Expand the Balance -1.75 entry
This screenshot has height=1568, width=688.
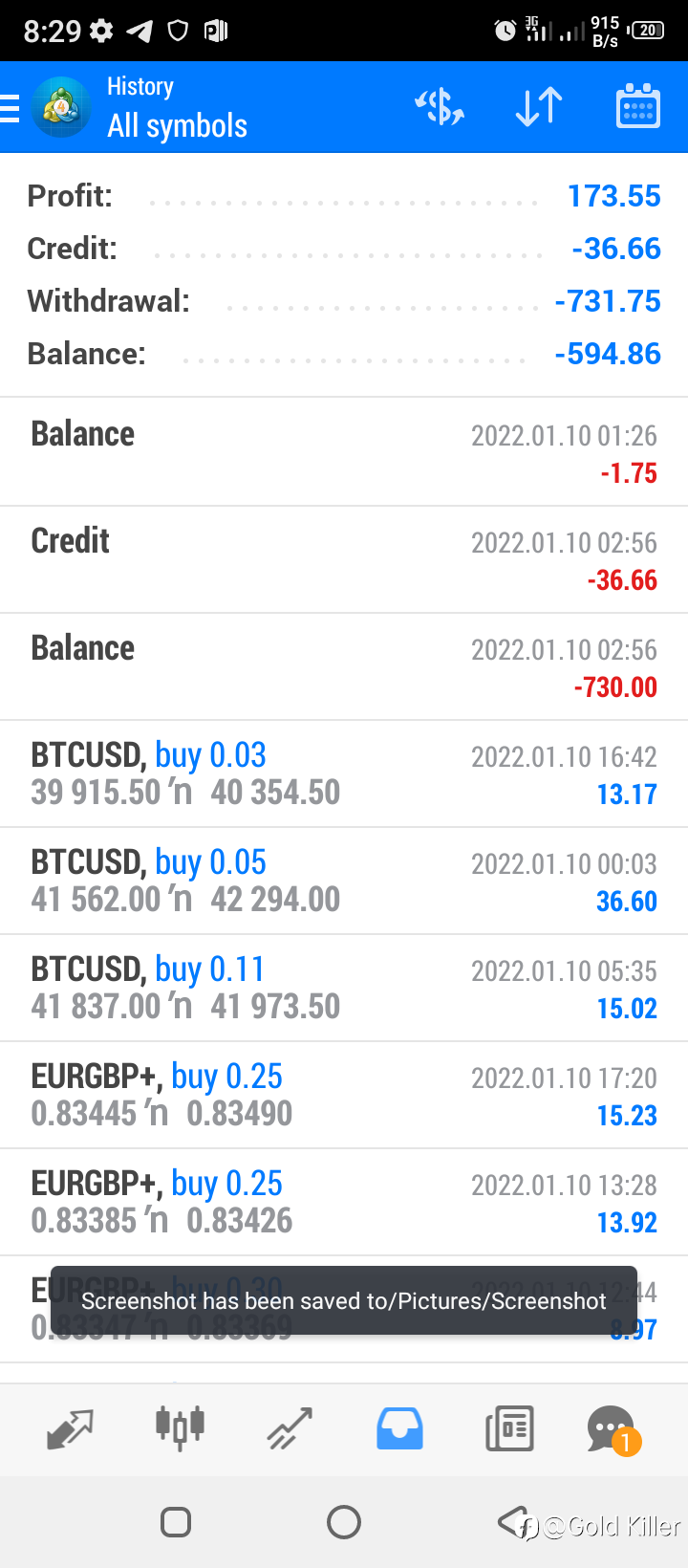coord(344,452)
